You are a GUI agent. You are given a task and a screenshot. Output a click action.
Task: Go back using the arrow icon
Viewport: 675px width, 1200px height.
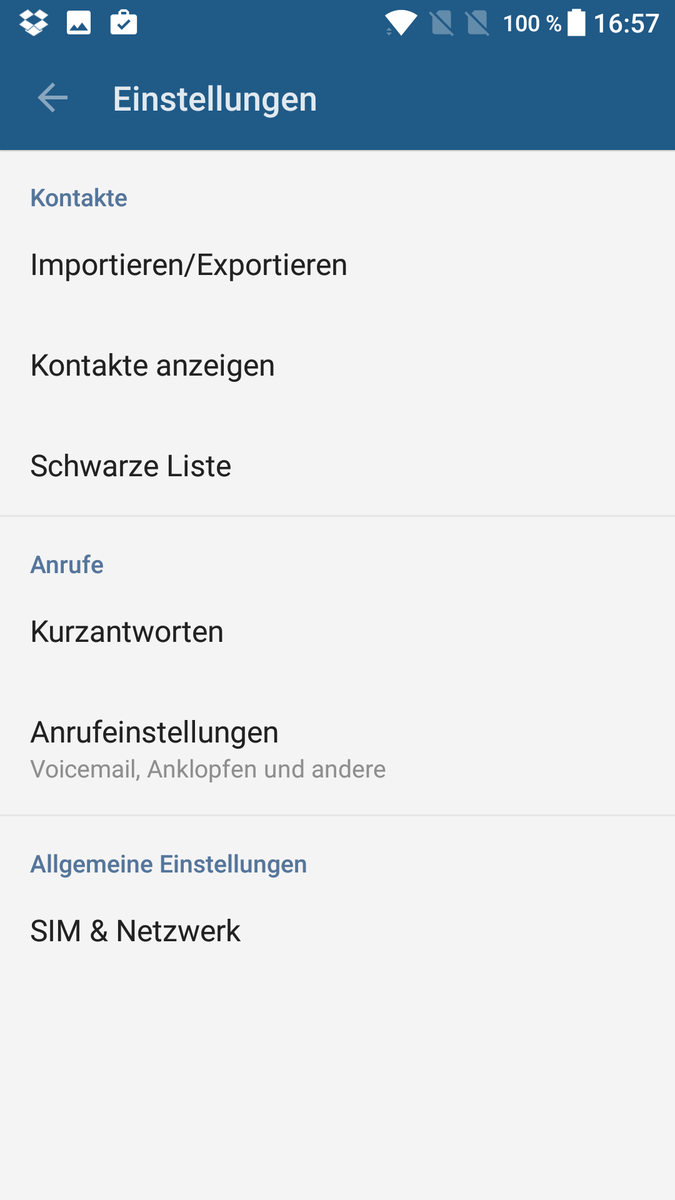tap(52, 98)
